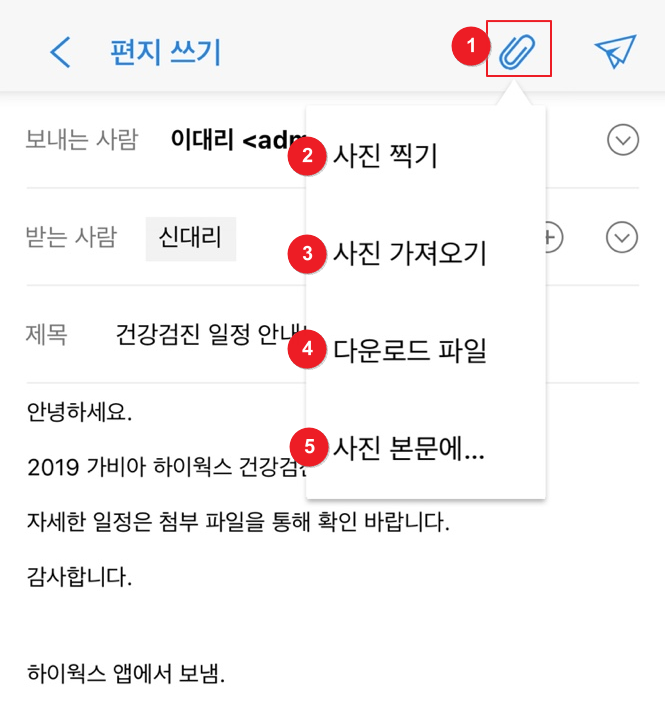Image resolution: width=665 pixels, height=714 pixels.
Task: Select 사진 본문에... option
Action: (410, 448)
